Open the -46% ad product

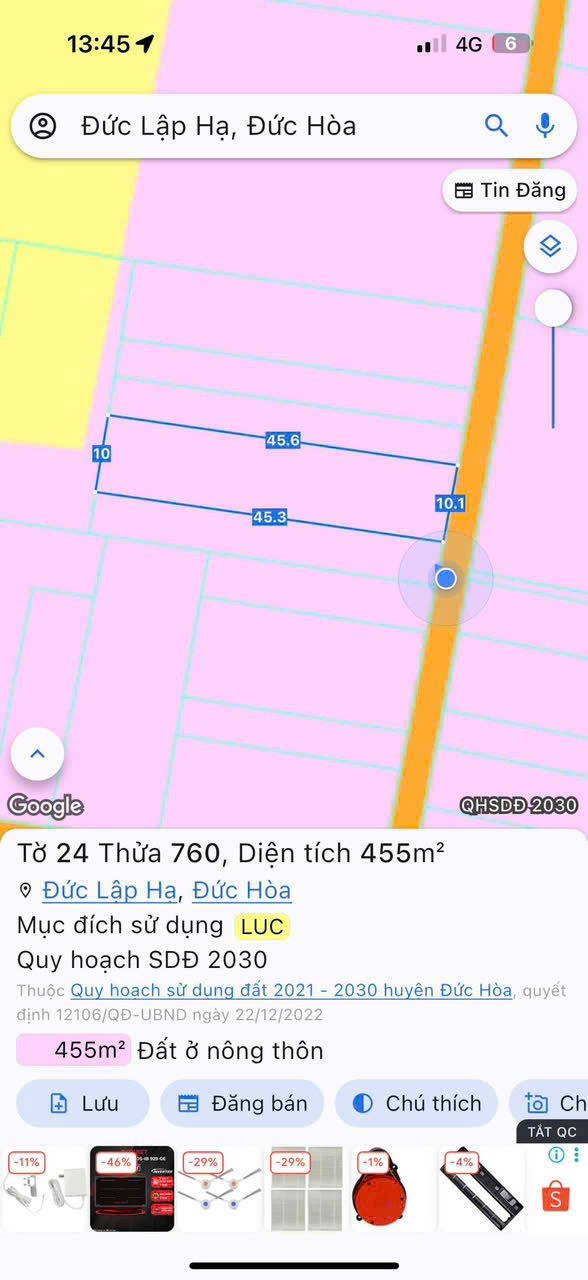pos(132,1188)
